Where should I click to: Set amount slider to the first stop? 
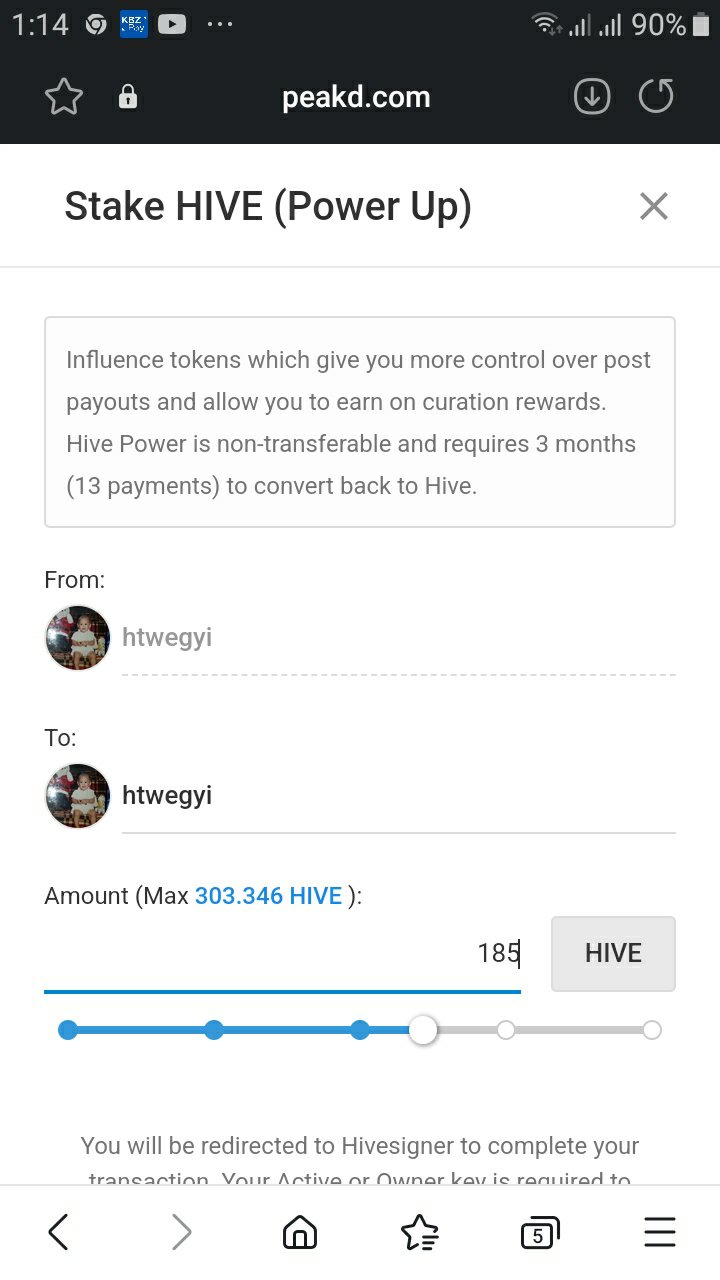[68, 1030]
